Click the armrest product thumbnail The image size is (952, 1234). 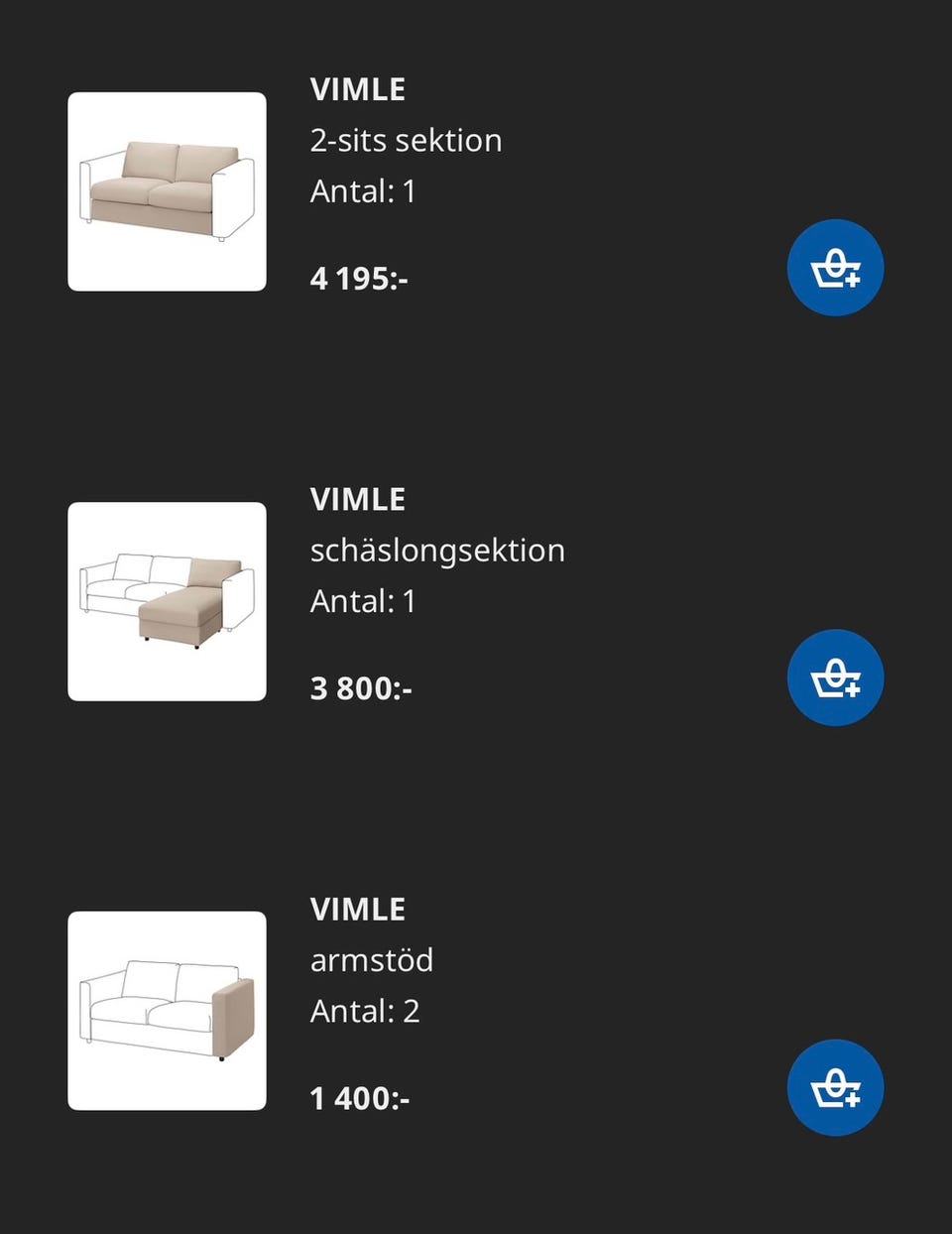[x=166, y=1010]
